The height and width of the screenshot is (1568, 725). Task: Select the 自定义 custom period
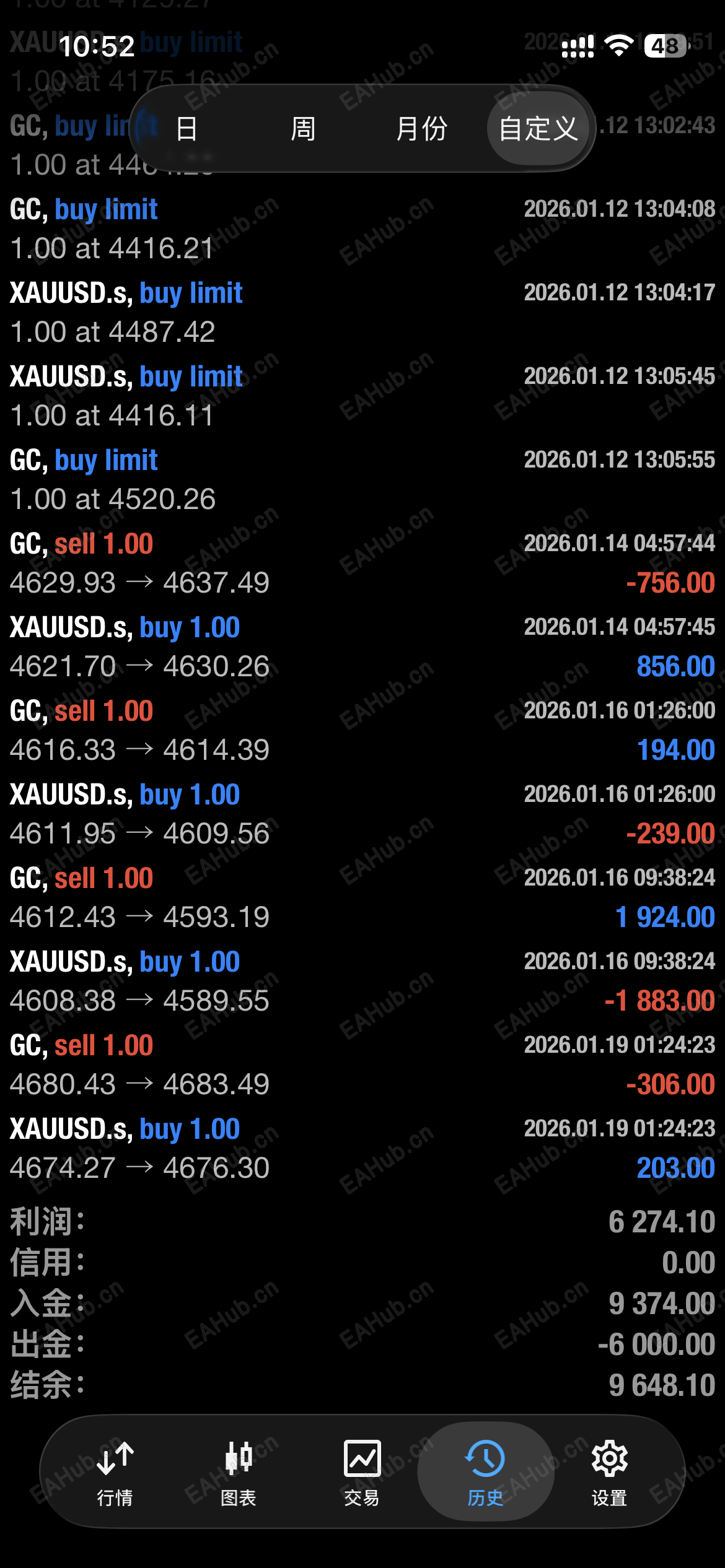538,129
